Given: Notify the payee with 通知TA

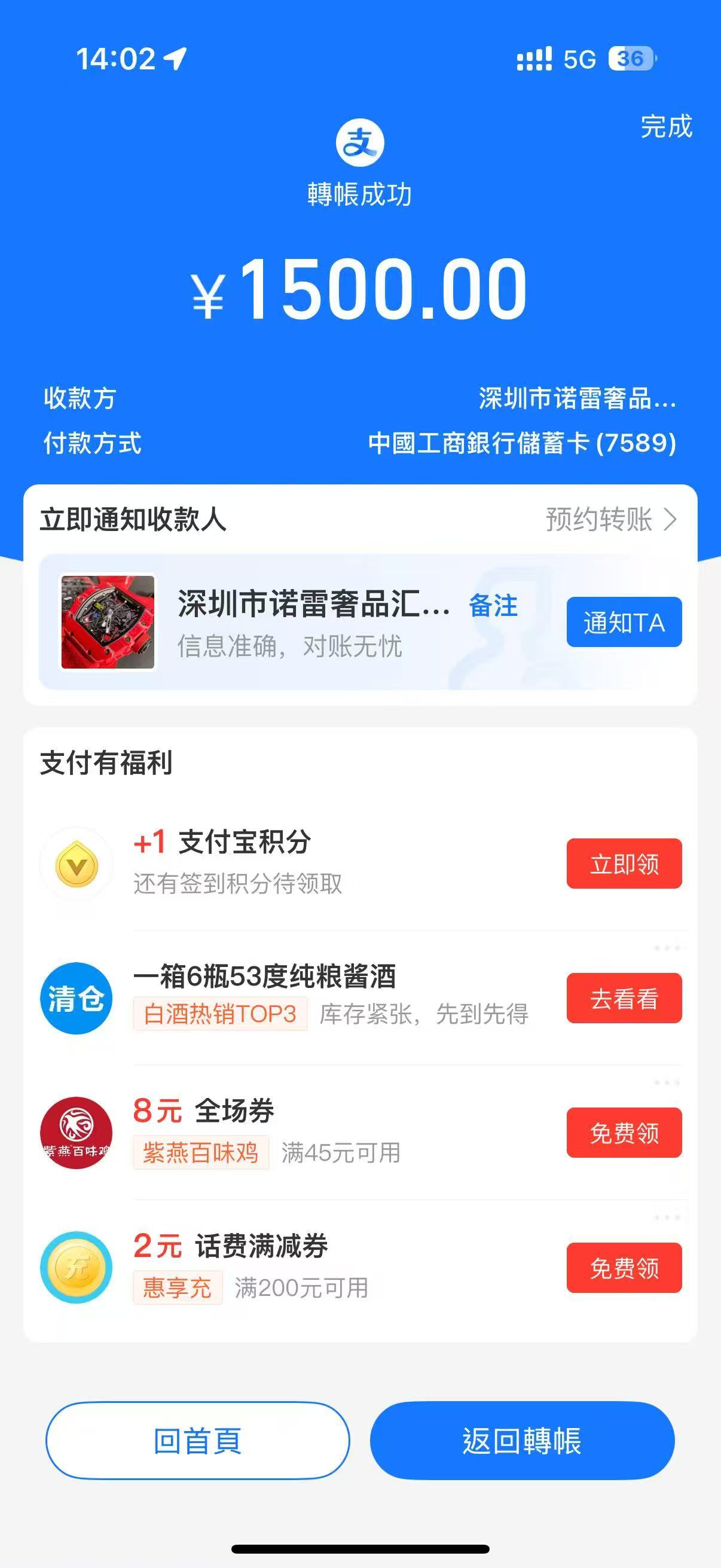Looking at the screenshot, I should coord(624,622).
